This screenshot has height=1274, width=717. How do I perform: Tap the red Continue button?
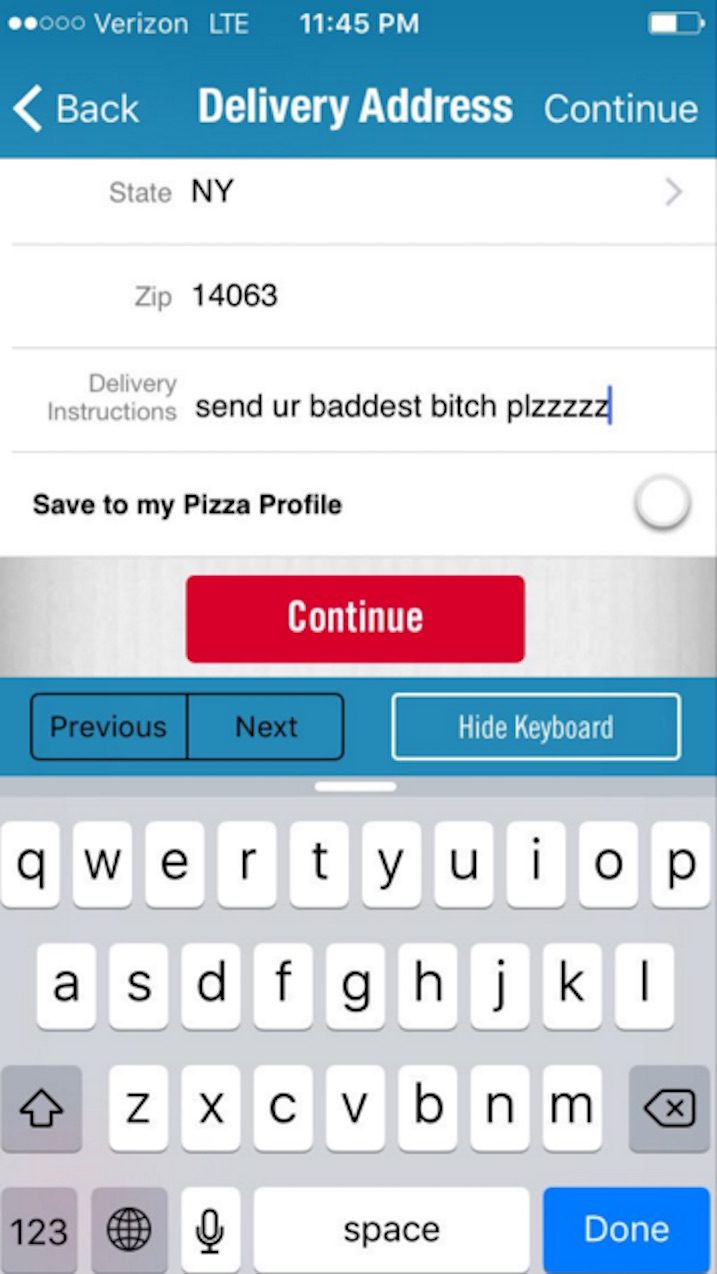(x=355, y=617)
